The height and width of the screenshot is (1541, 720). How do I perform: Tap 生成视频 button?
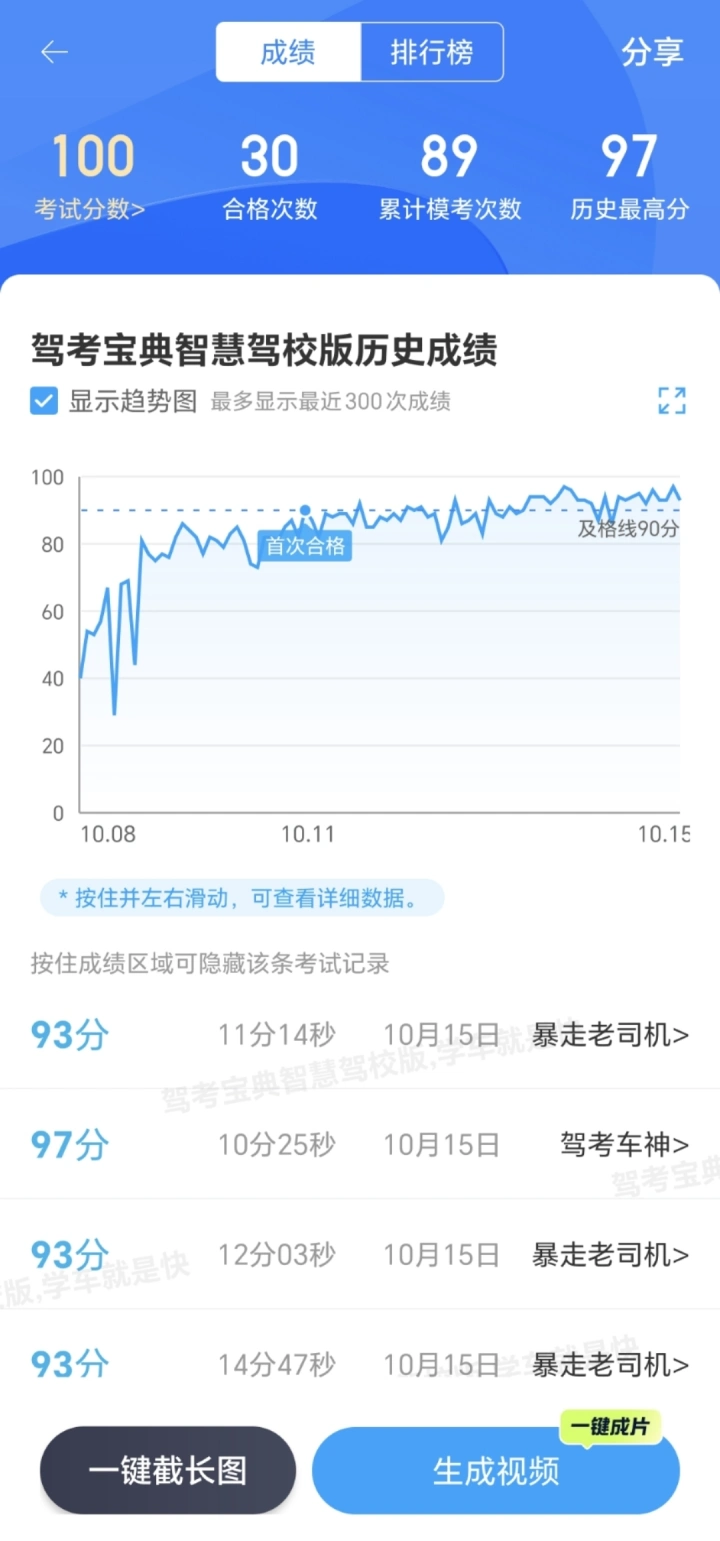click(x=496, y=1470)
